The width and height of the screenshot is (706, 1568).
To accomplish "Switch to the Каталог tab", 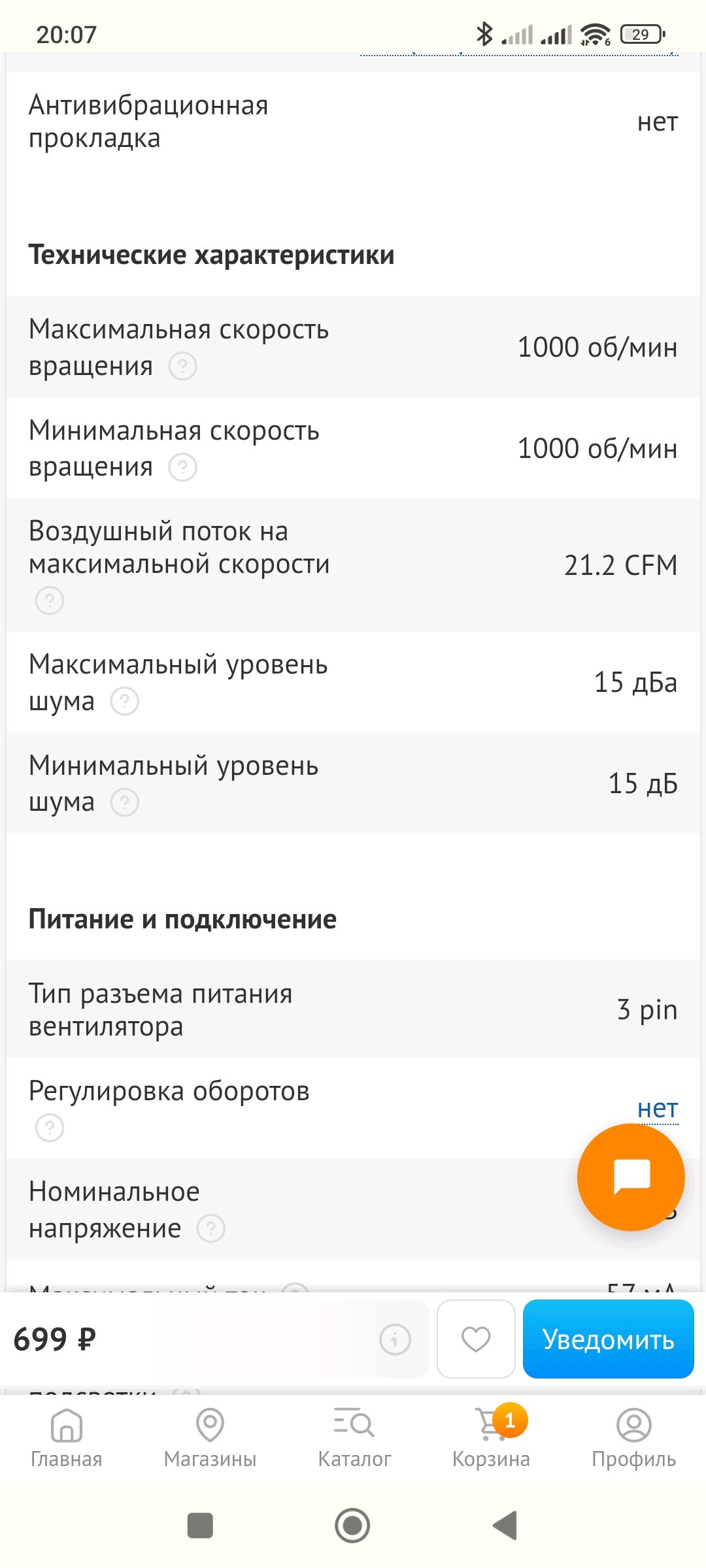I will coord(354,1438).
